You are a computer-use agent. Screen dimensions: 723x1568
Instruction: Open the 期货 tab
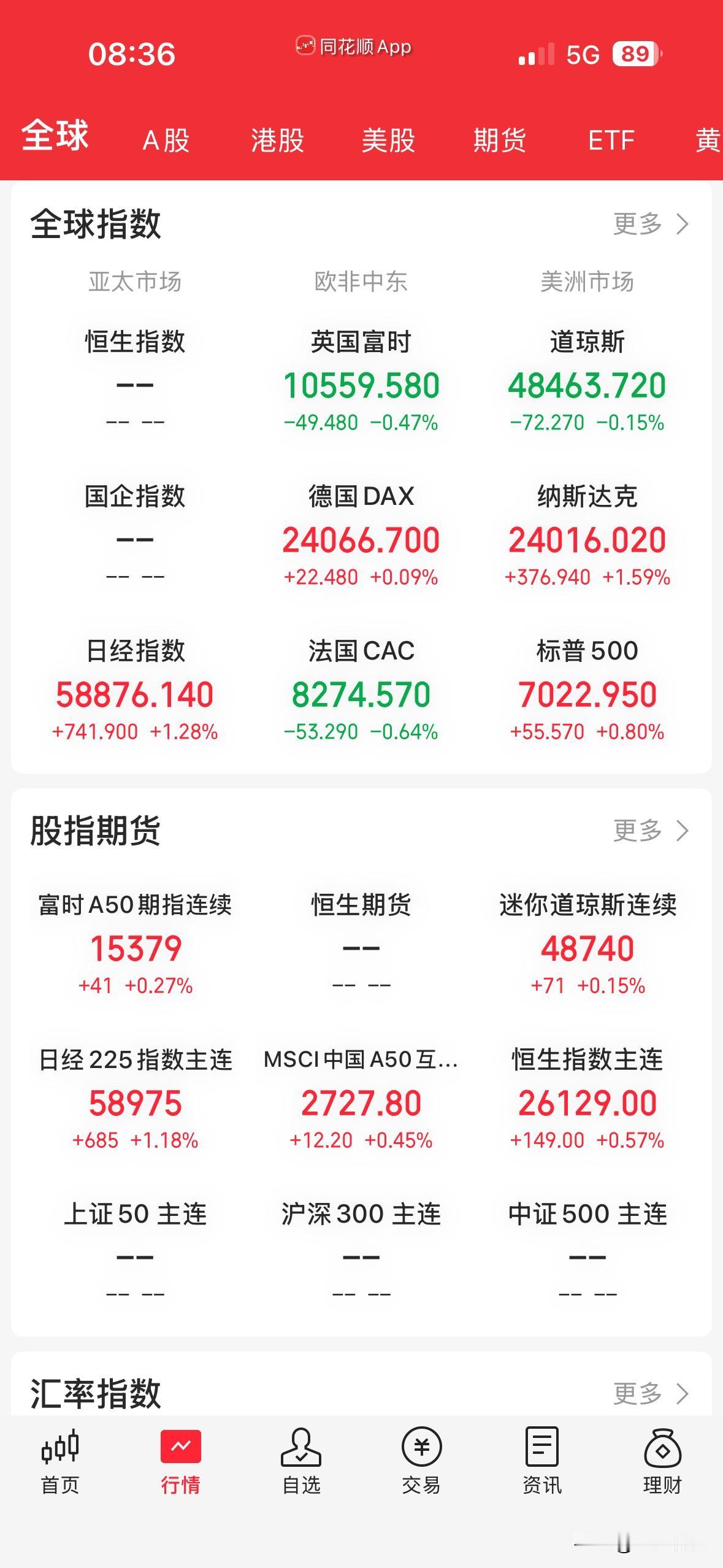click(500, 140)
